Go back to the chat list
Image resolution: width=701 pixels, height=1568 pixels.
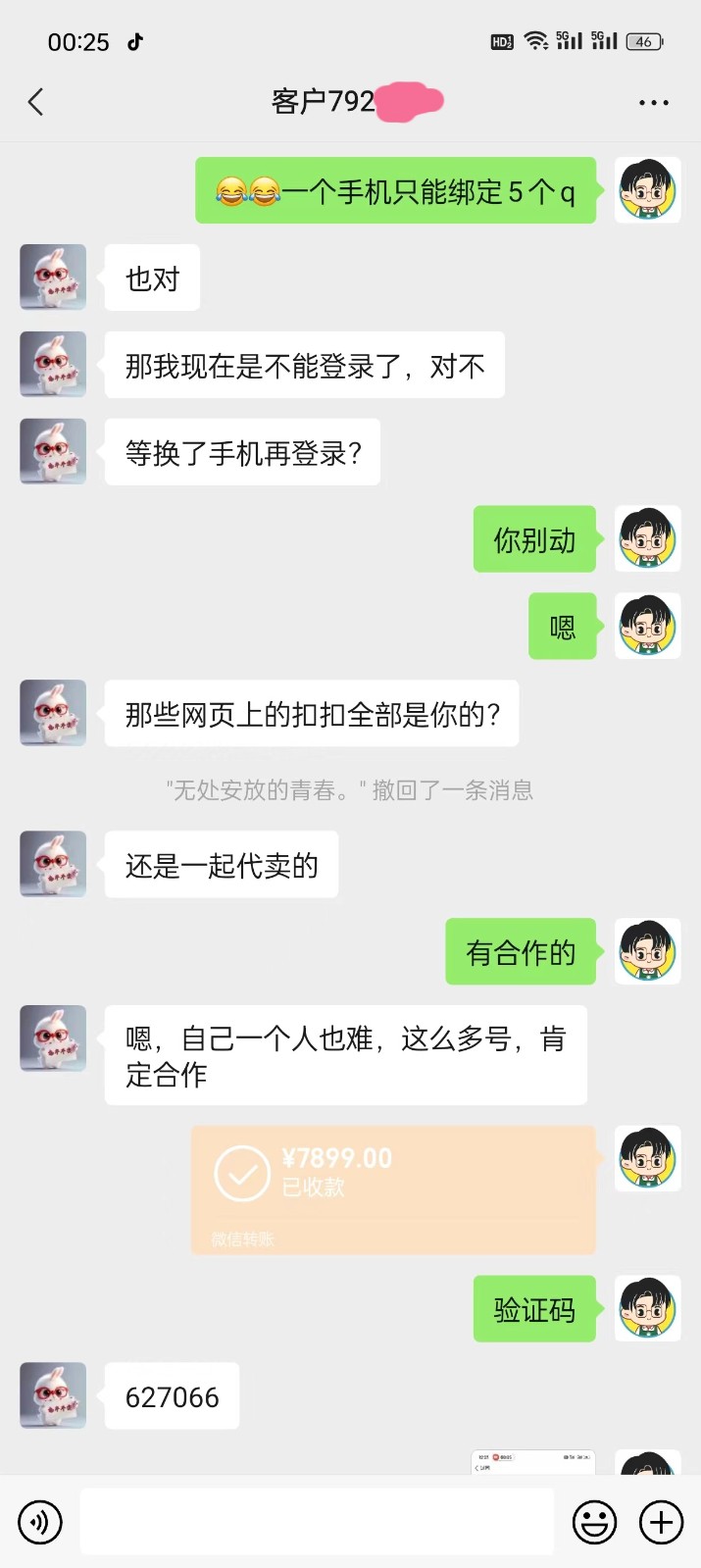tap(36, 102)
